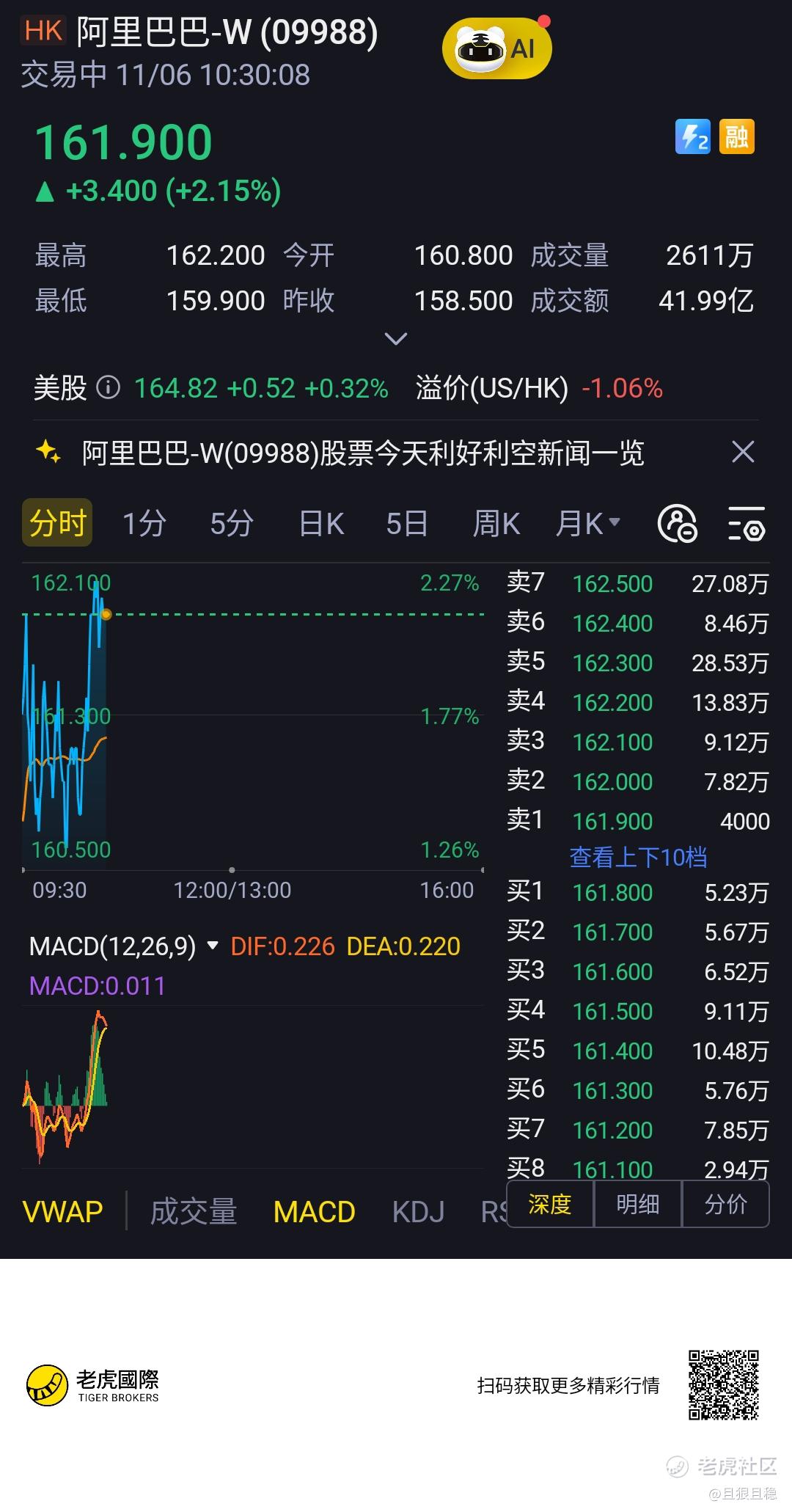Image resolution: width=792 pixels, height=1512 pixels.
Task: Switch indicator to 成交量
Action: (194, 1212)
